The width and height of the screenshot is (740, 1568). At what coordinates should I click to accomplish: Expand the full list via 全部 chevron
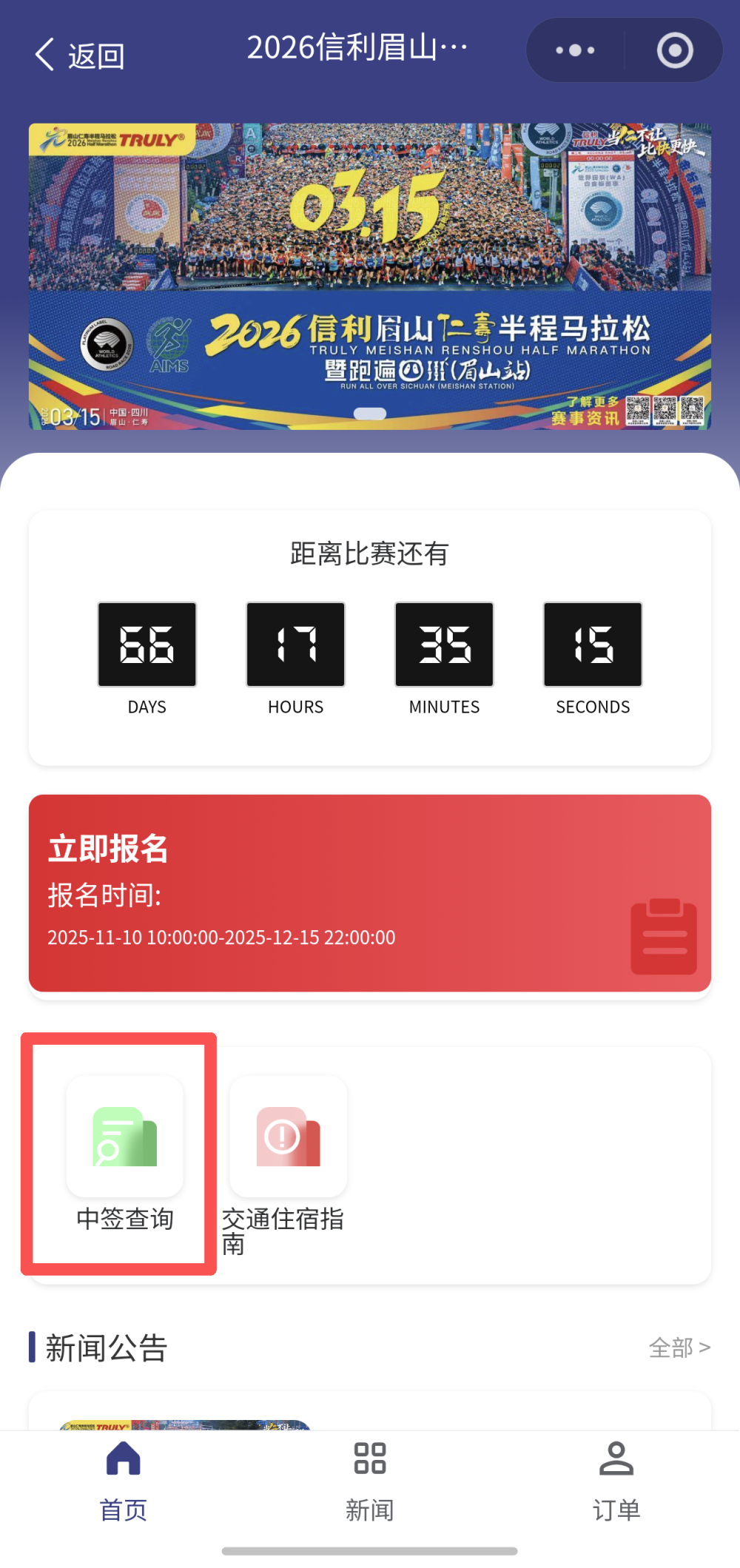(x=705, y=1347)
